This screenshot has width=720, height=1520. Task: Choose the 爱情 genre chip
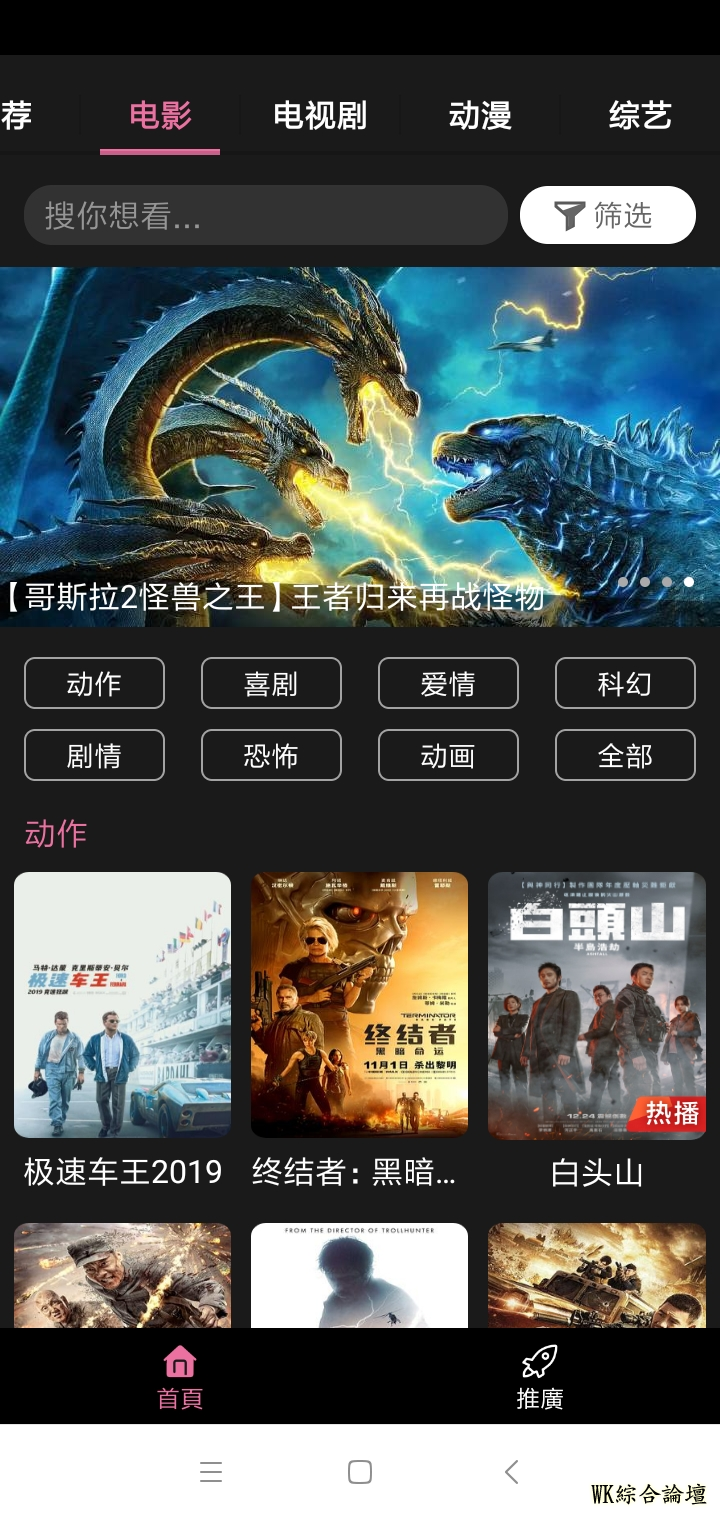point(448,683)
